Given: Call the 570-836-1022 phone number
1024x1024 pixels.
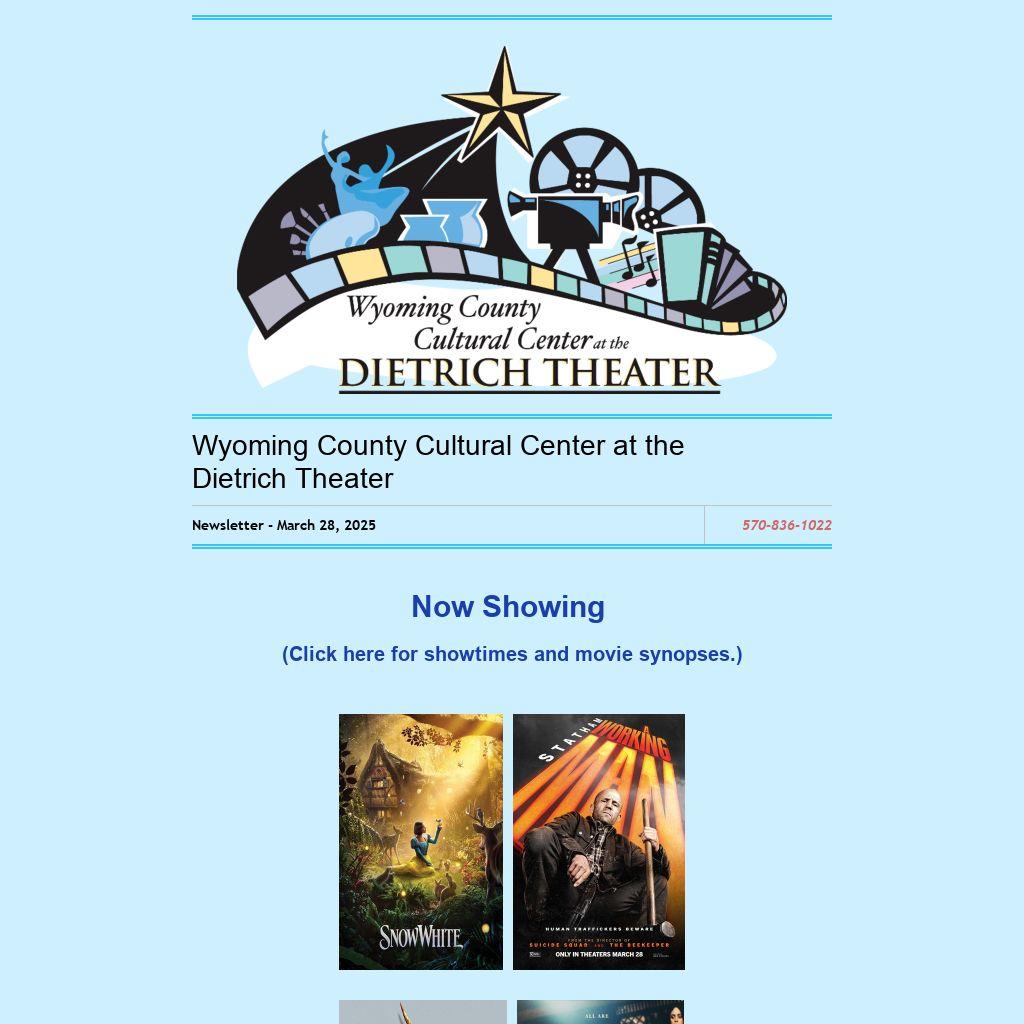Looking at the screenshot, I should point(786,525).
